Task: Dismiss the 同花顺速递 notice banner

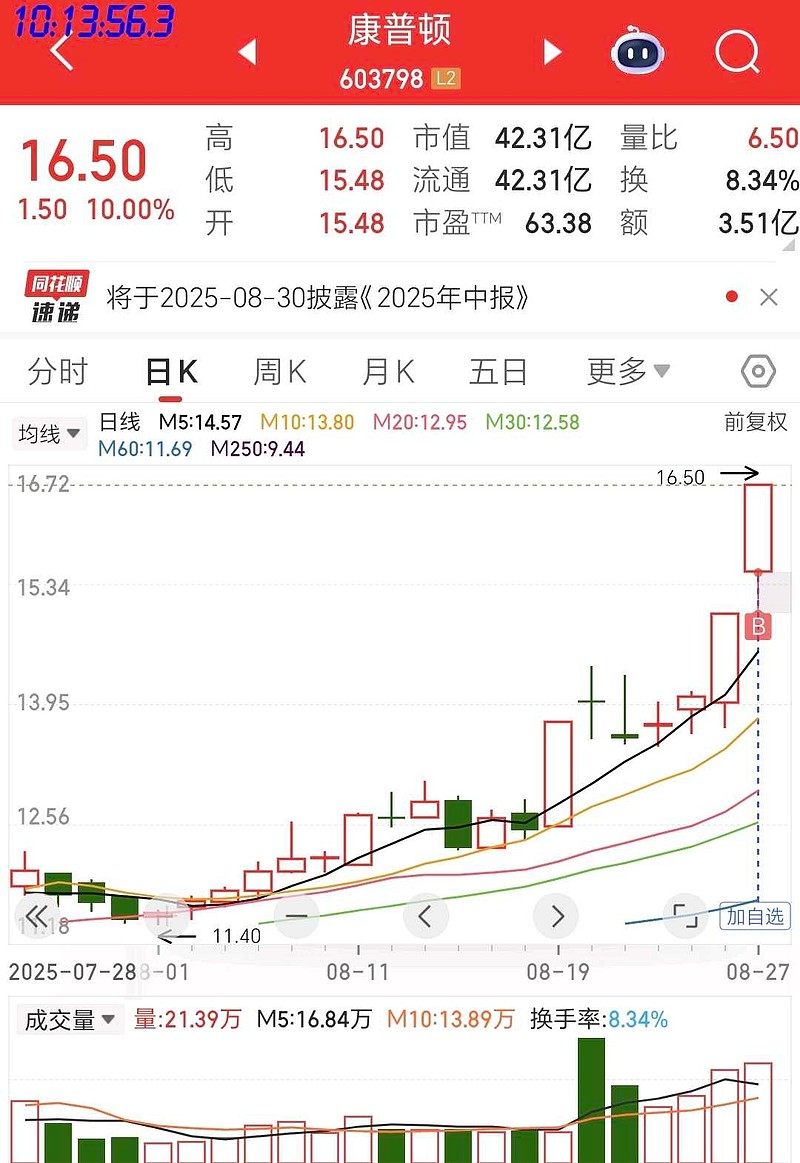Action: pos(768,297)
